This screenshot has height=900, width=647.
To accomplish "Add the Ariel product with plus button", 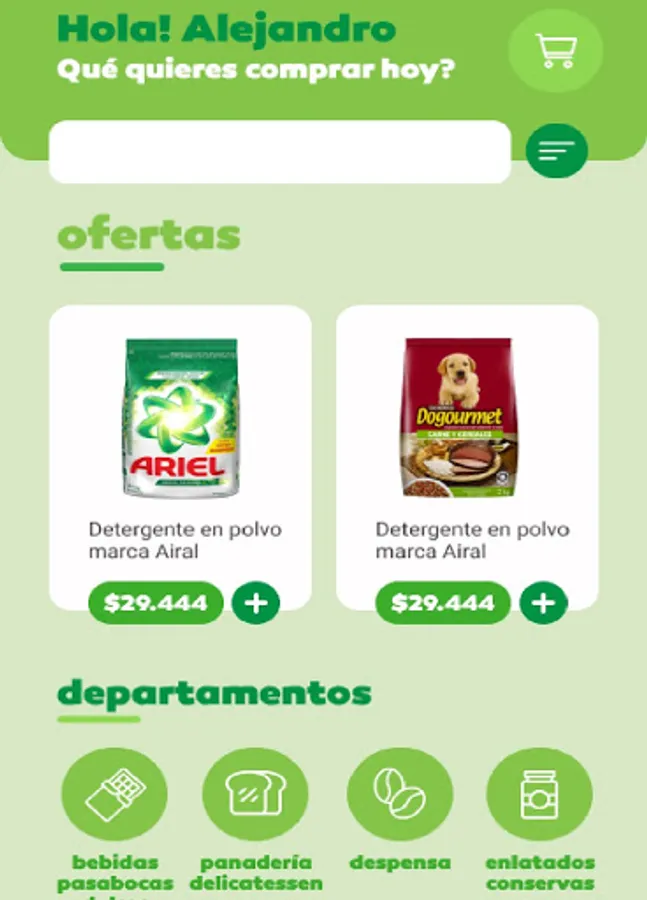I will click(256, 603).
